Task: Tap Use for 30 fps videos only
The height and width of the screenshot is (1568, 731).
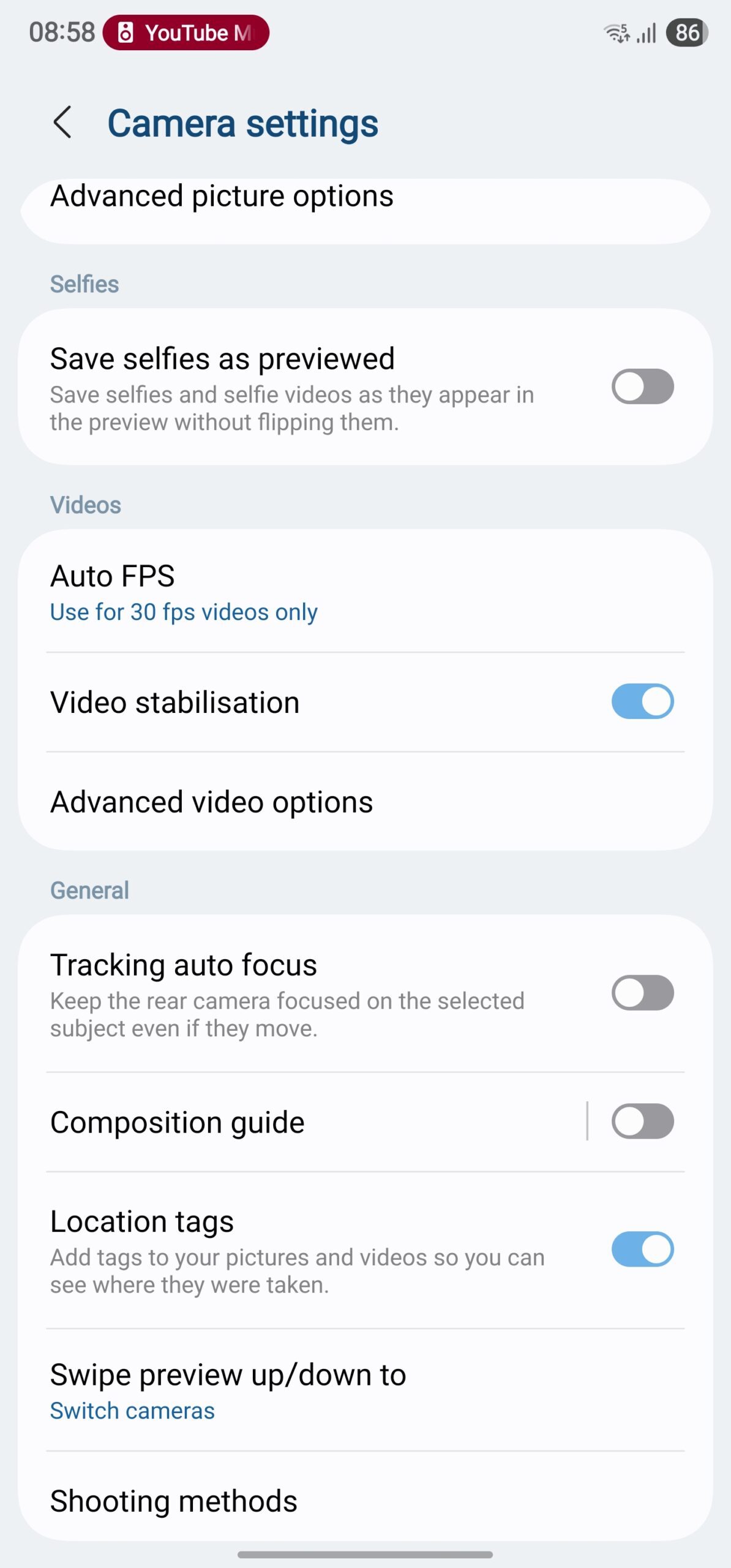Action: 183,611
